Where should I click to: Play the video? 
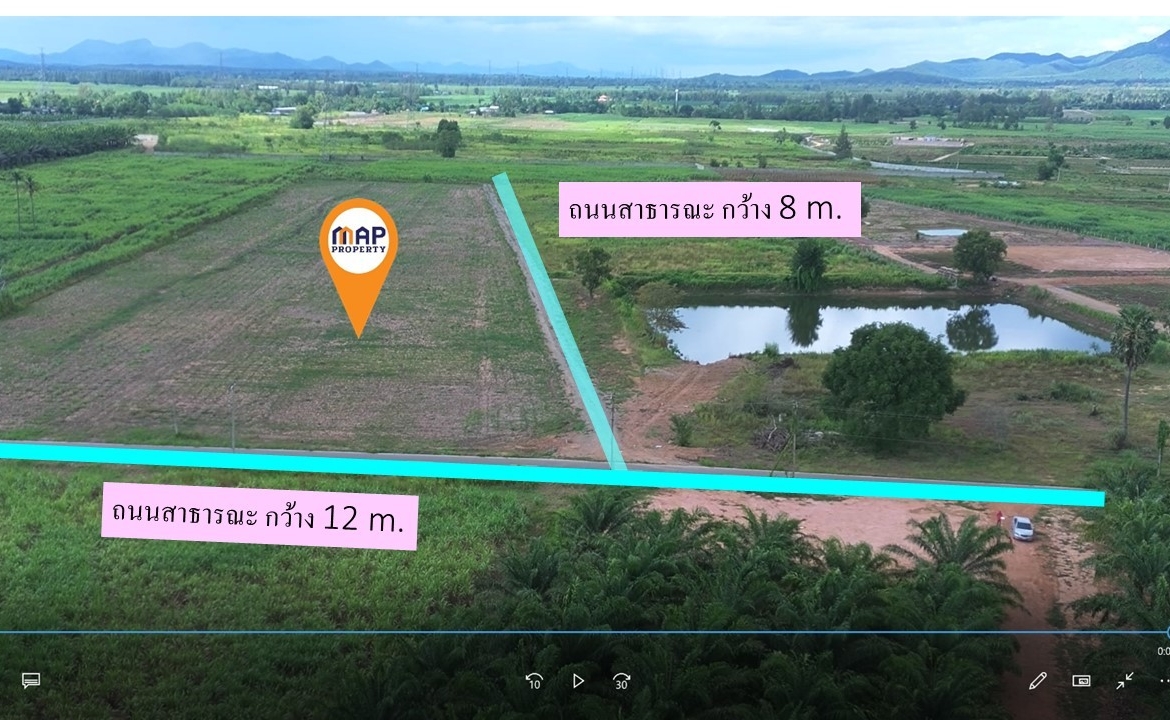point(578,681)
